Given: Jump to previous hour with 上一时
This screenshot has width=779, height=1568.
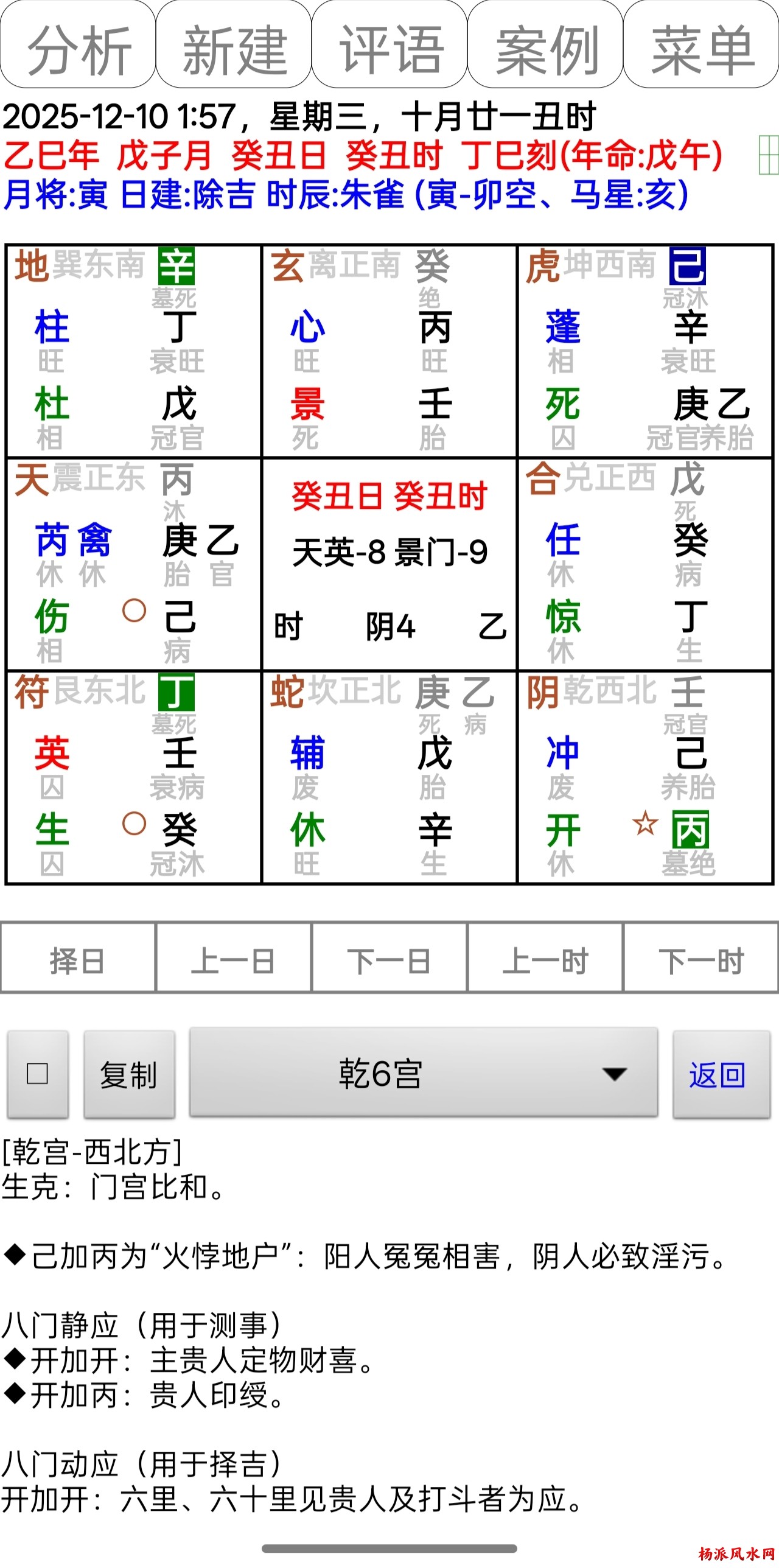Looking at the screenshot, I should click(545, 961).
